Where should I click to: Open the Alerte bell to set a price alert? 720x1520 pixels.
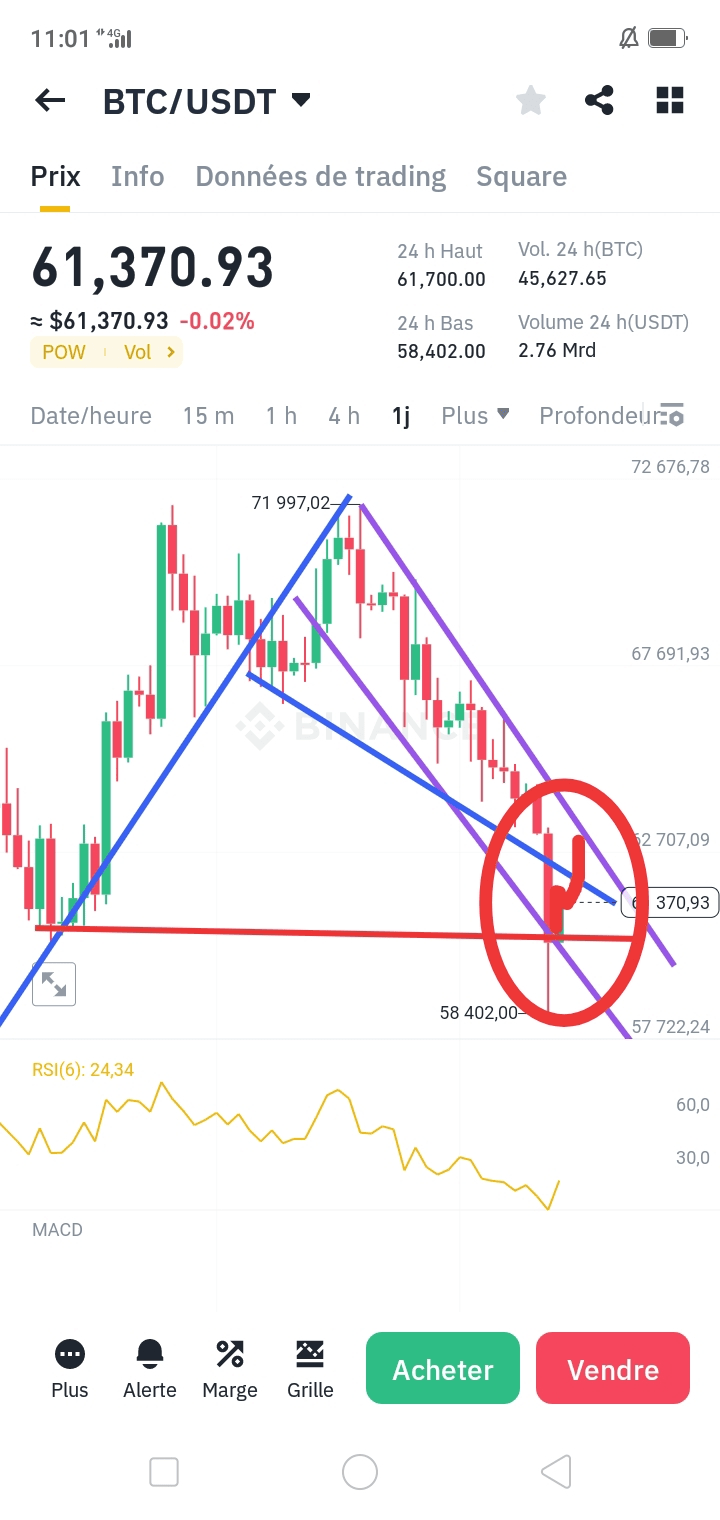(150, 1369)
